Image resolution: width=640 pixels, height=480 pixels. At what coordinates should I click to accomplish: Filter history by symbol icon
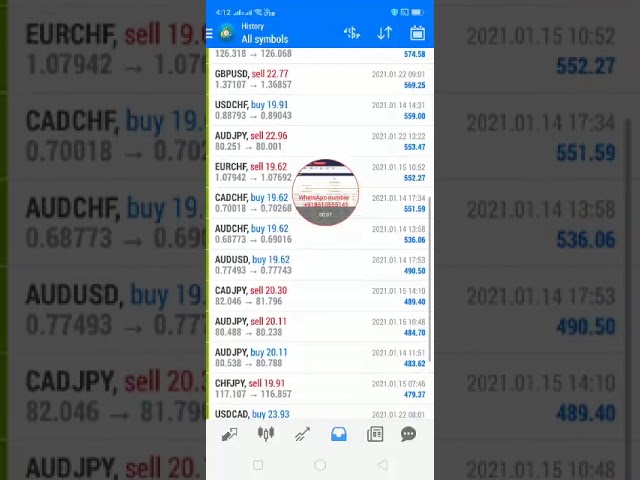(x=352, y=33)
